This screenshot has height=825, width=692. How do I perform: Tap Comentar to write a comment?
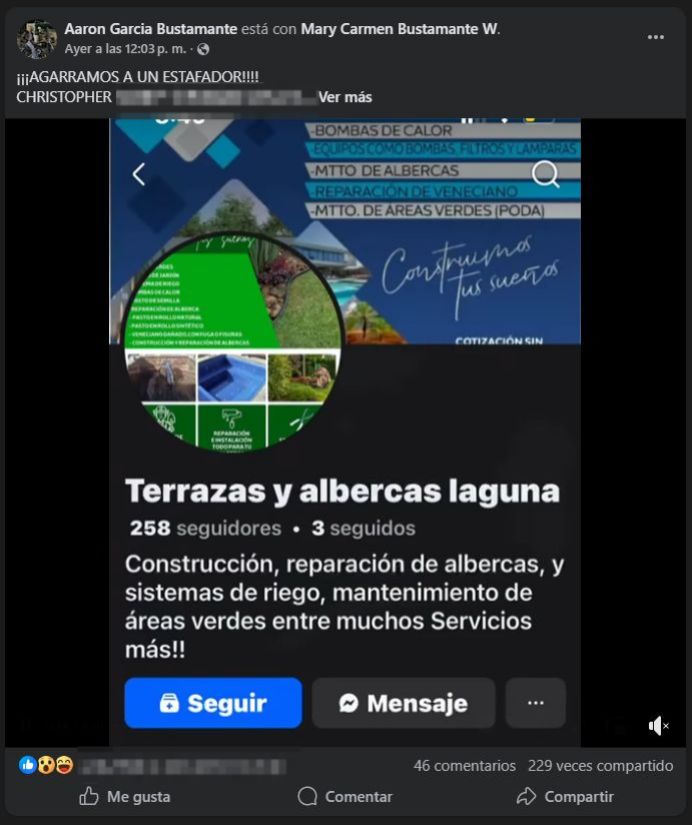click(345, 797)
